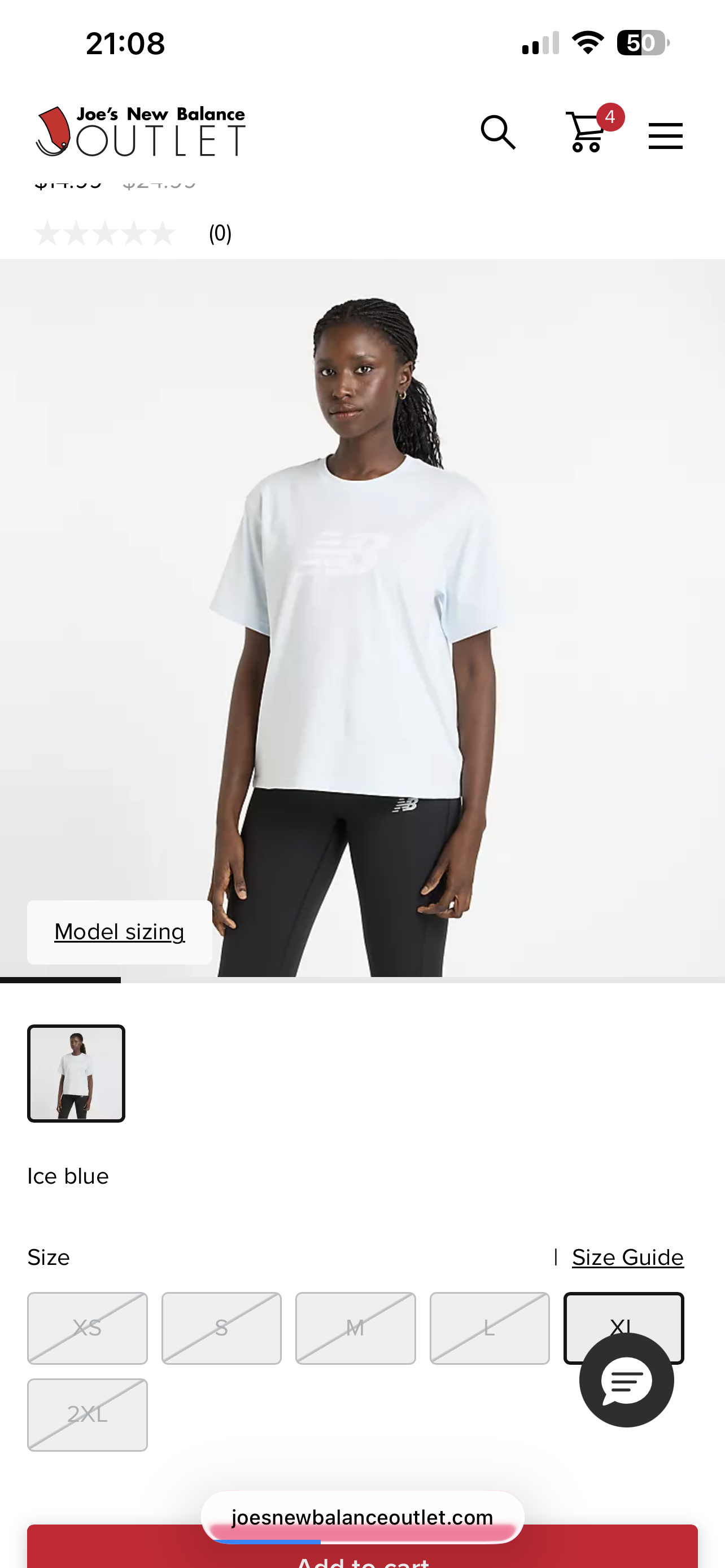The image size is (725, 1568).
Task: Pick size M
Action: tap(355, 1328)
